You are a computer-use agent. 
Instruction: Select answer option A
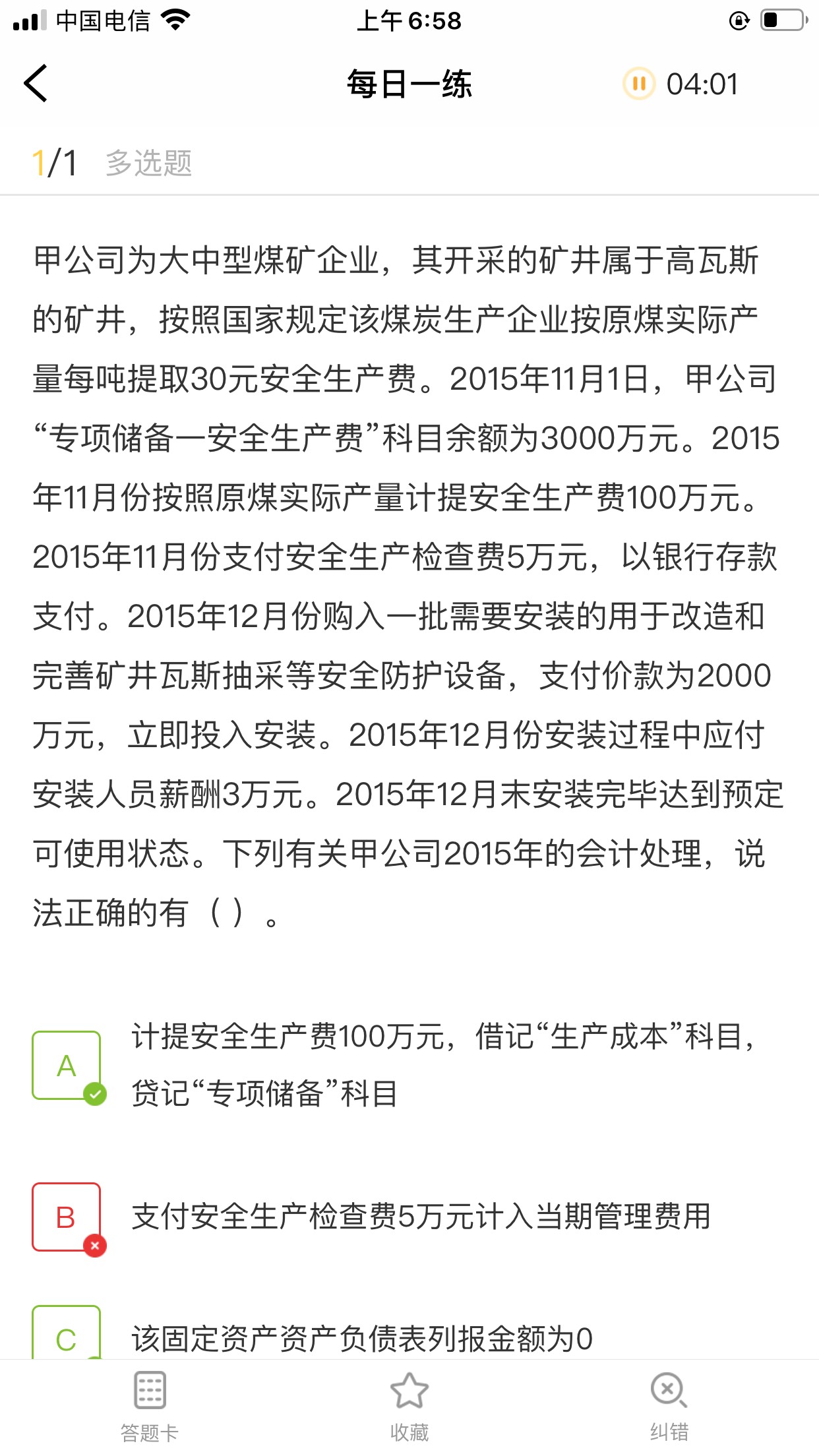tap(67, 1065)
